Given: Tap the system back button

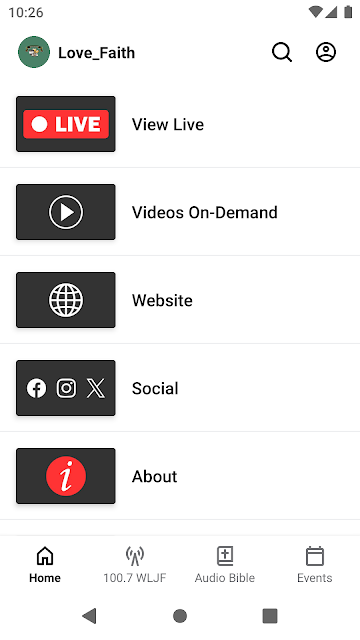Looking at the screenshot, I should point(89,616).
